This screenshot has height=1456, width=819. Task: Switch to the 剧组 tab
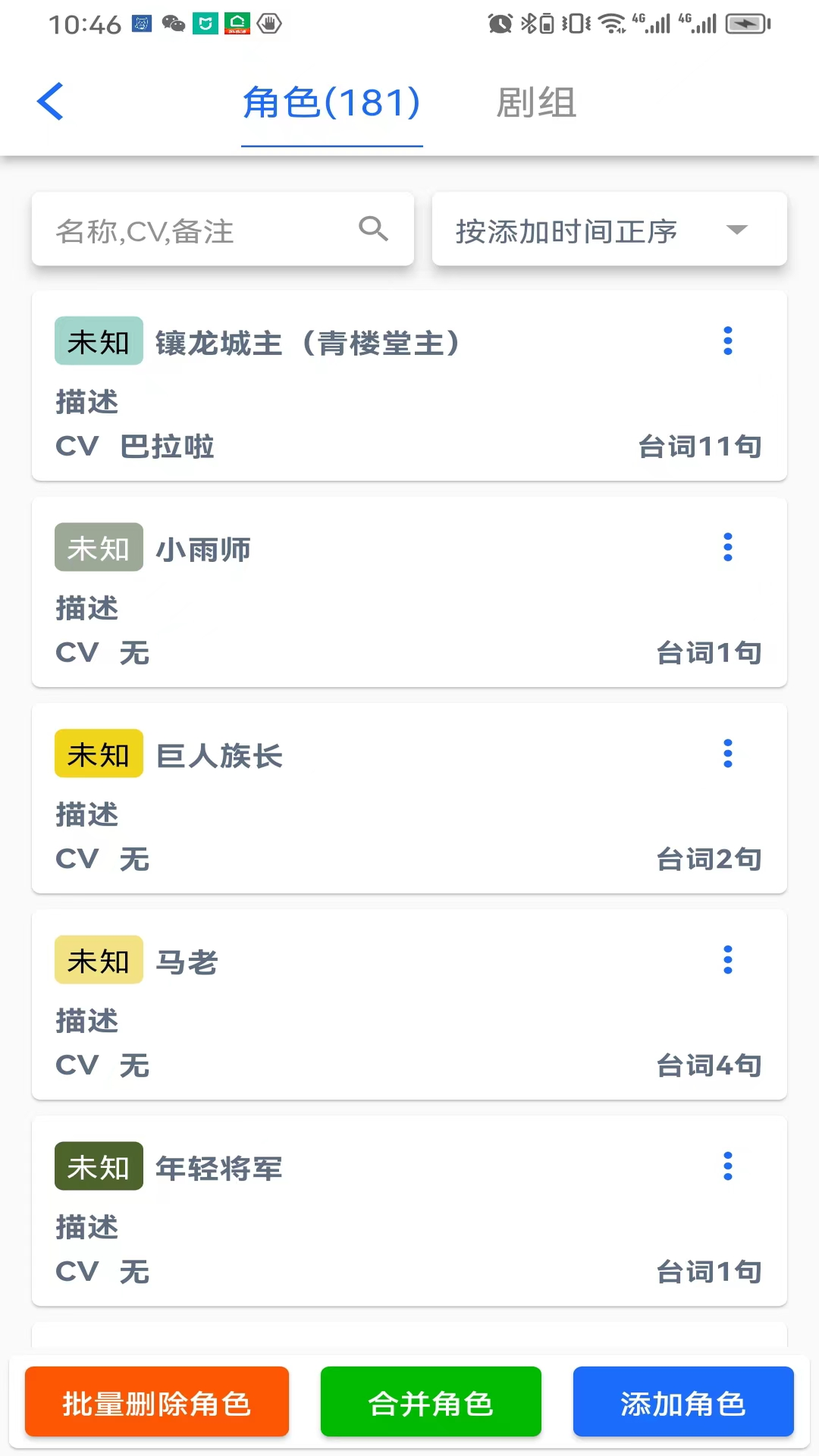pos(537,104)
